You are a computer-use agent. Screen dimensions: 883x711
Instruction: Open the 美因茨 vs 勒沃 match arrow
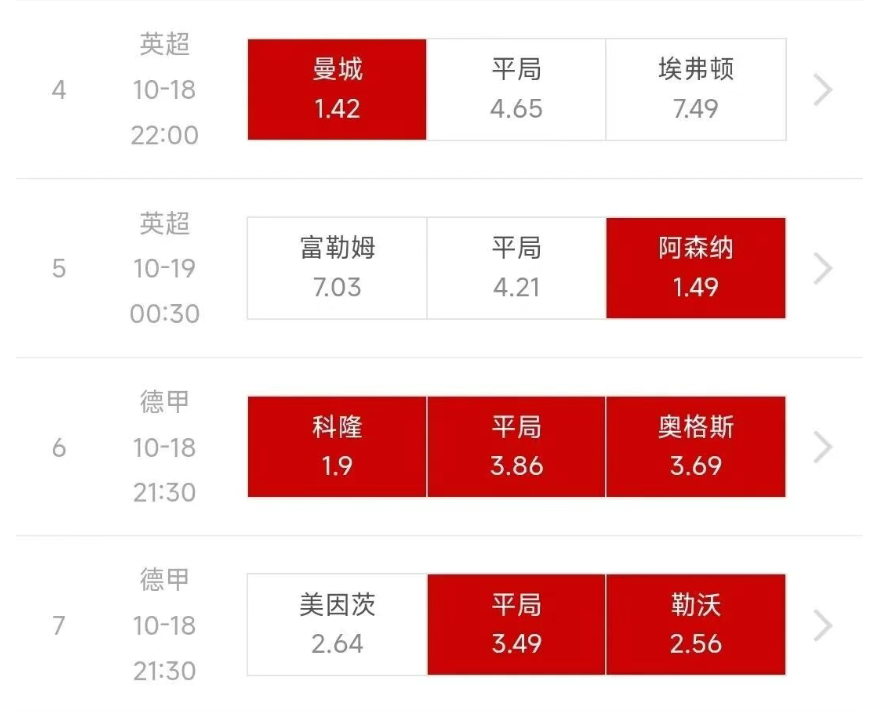(x=823, y=625)
